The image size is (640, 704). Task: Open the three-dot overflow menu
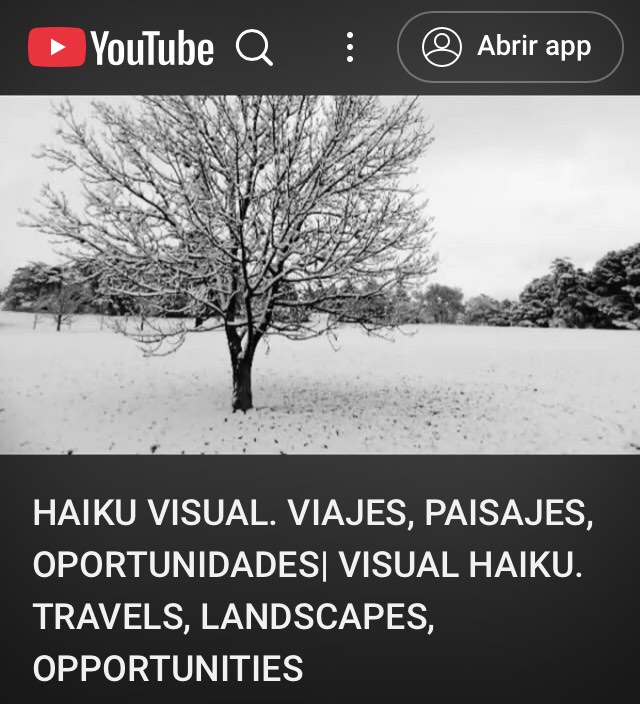tap(349, 47)
